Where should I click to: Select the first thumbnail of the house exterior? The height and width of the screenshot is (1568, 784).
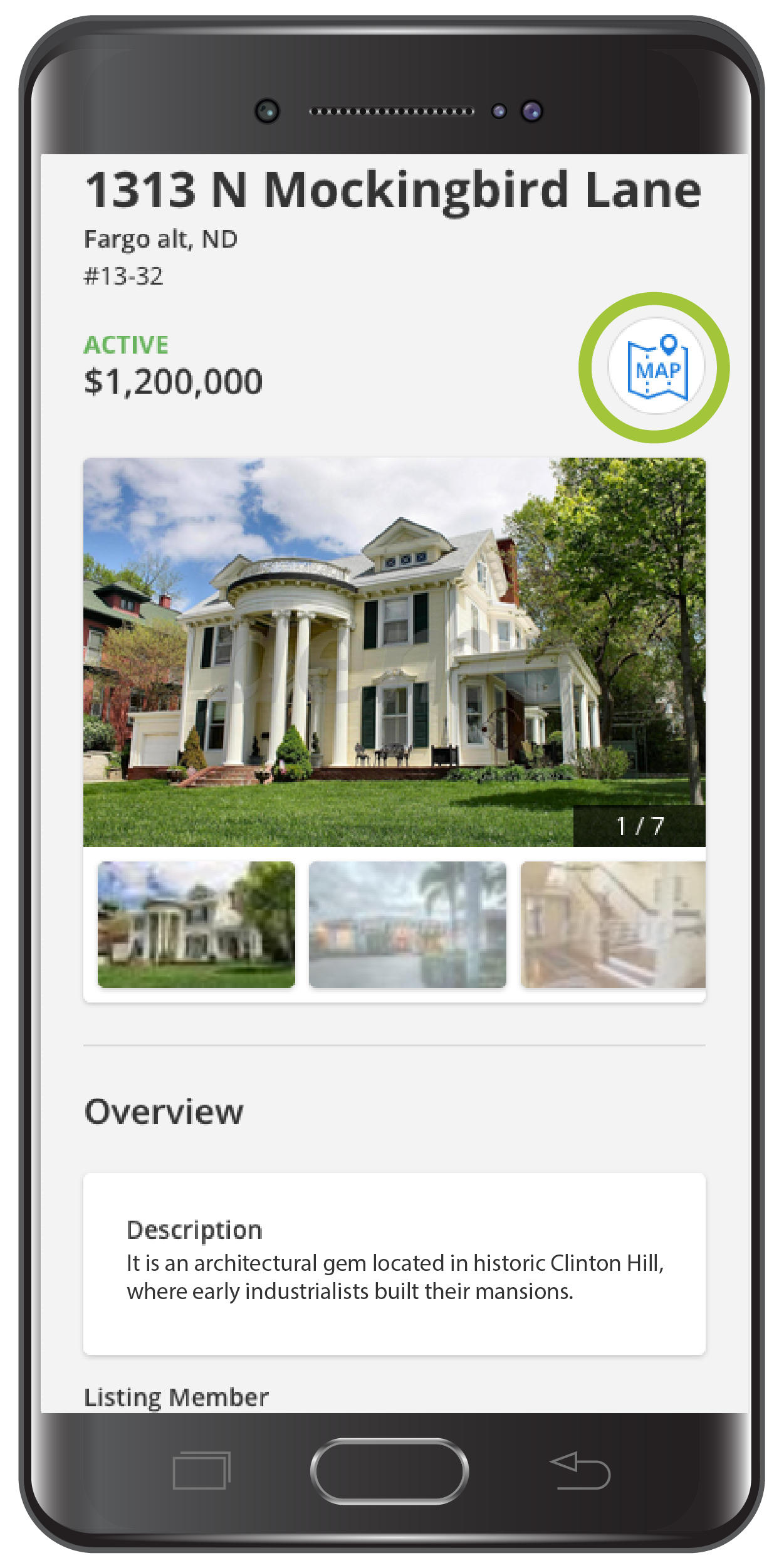[196, 924]
